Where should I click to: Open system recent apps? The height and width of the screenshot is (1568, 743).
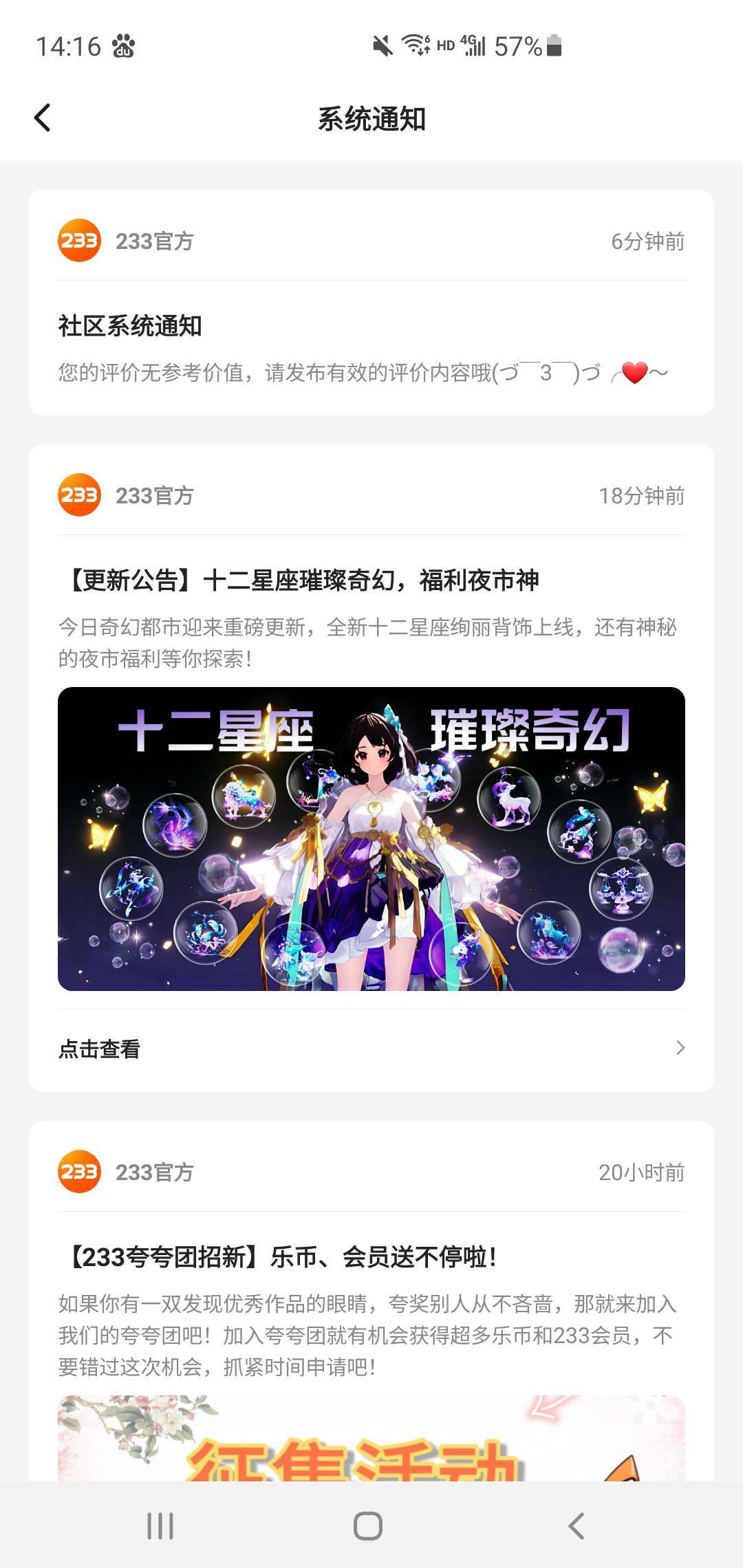(x=160, y=1525)
